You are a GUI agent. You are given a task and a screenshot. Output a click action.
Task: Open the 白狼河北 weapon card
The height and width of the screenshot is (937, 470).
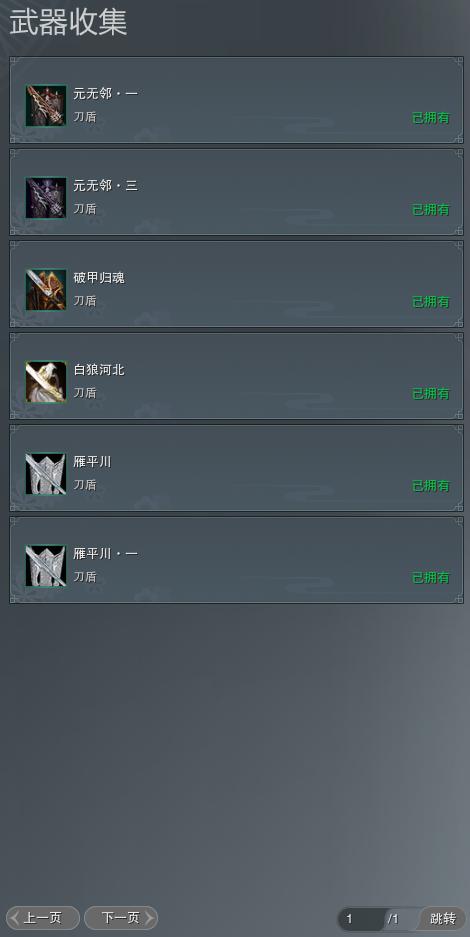tap(236, 376)
